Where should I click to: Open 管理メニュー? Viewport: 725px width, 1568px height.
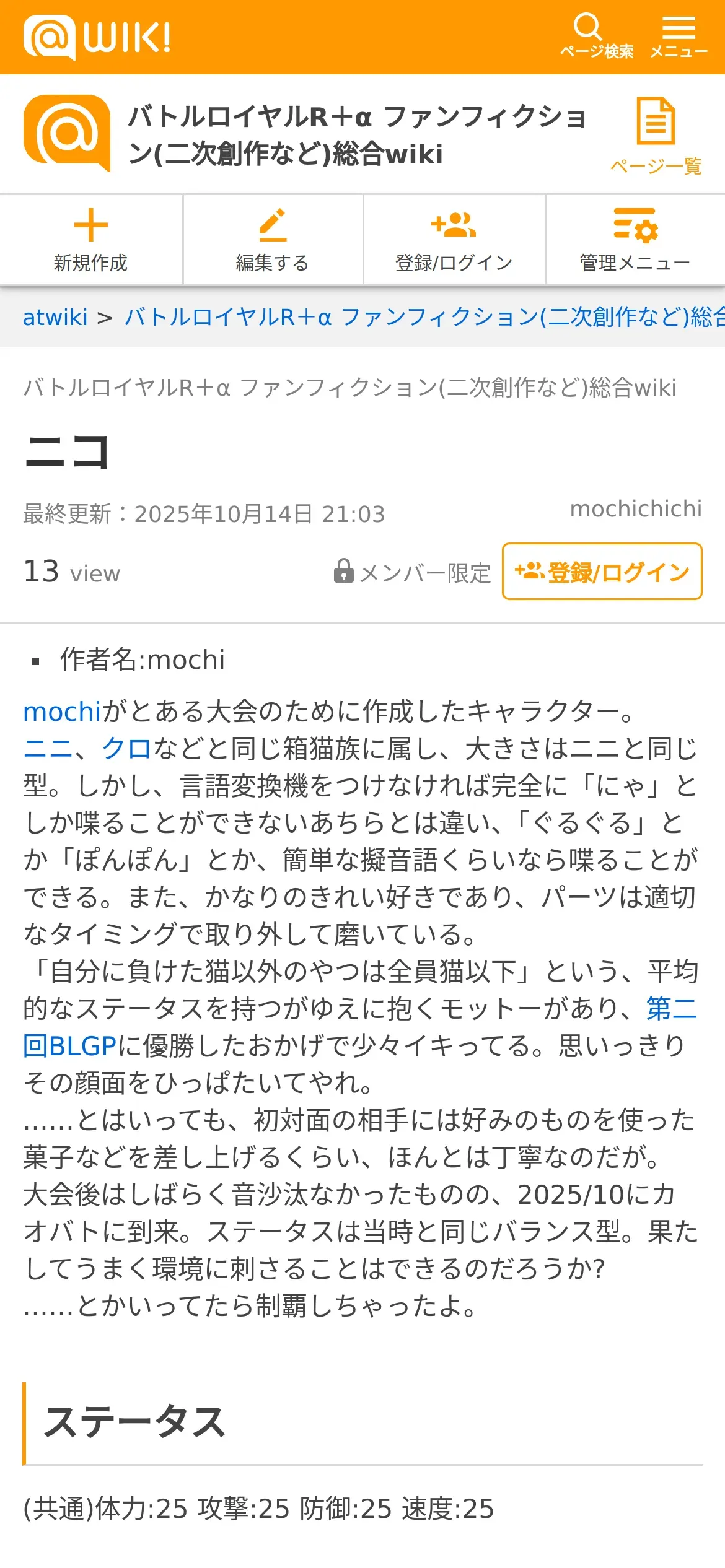point(635,240)
